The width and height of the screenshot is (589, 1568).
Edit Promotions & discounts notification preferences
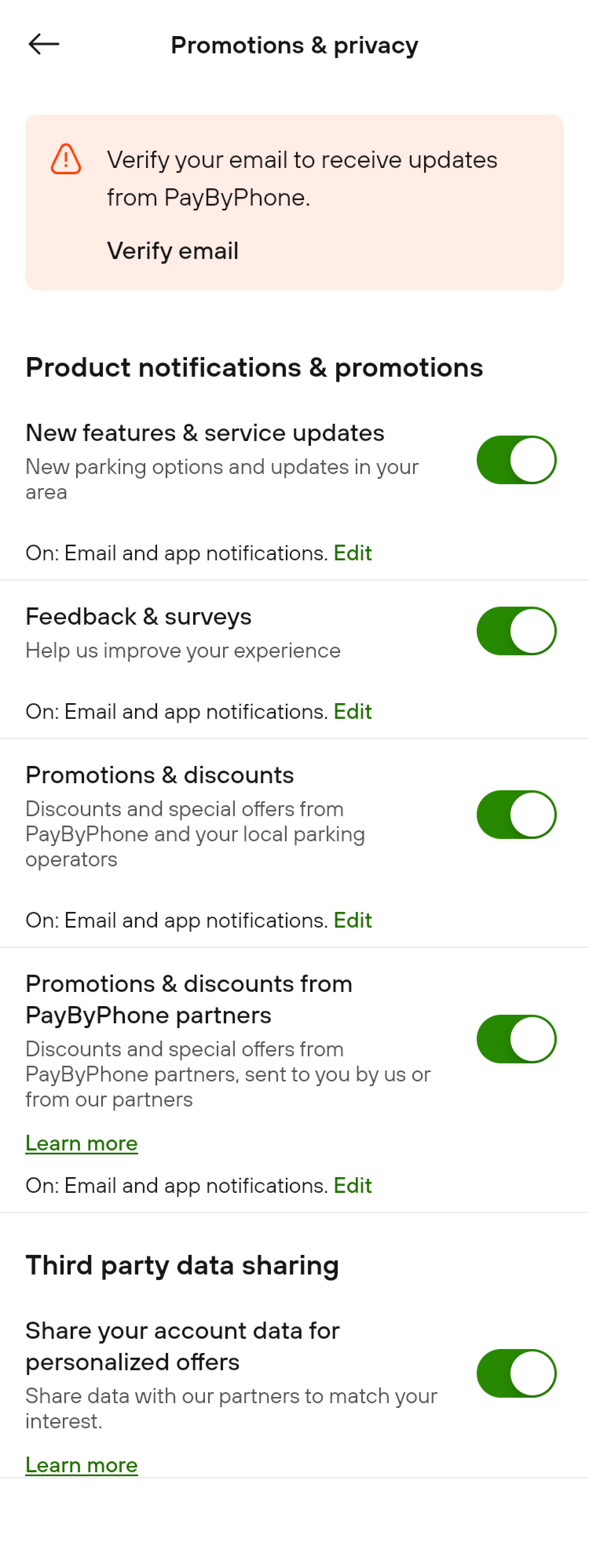[353, 920]
